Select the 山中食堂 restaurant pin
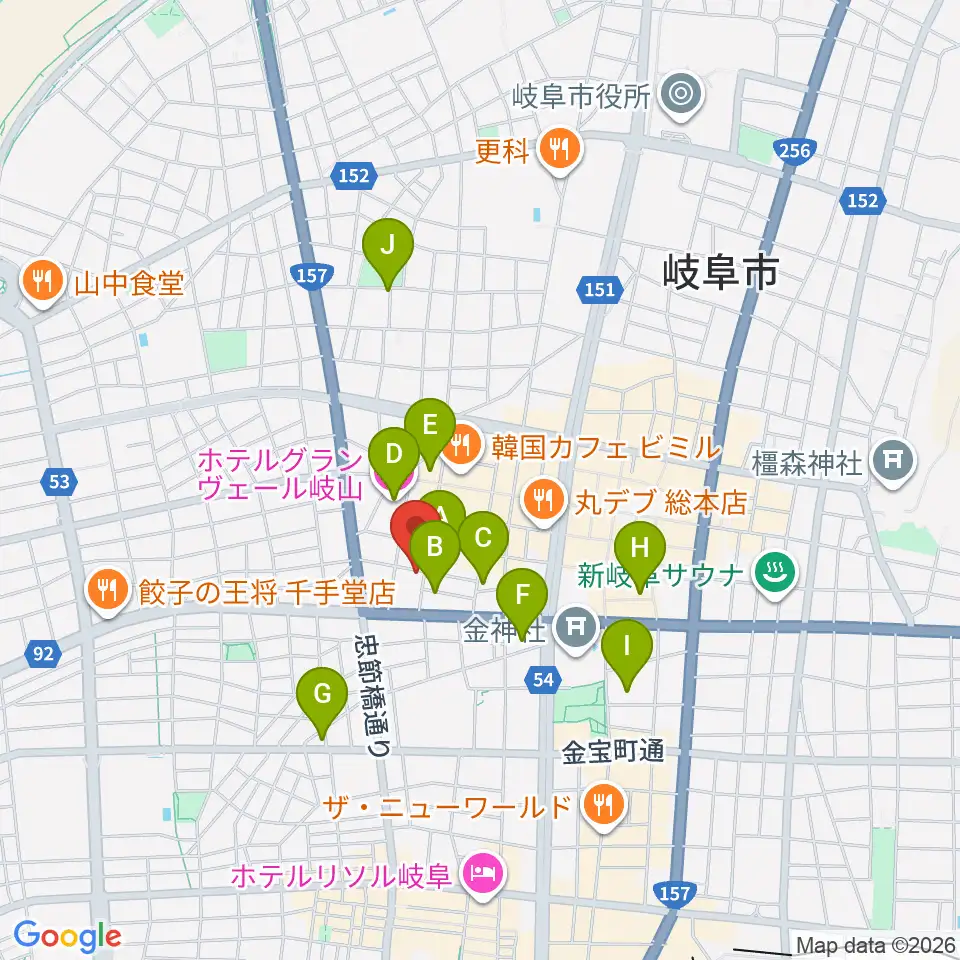Screen dimensions: 960x960 42,283
